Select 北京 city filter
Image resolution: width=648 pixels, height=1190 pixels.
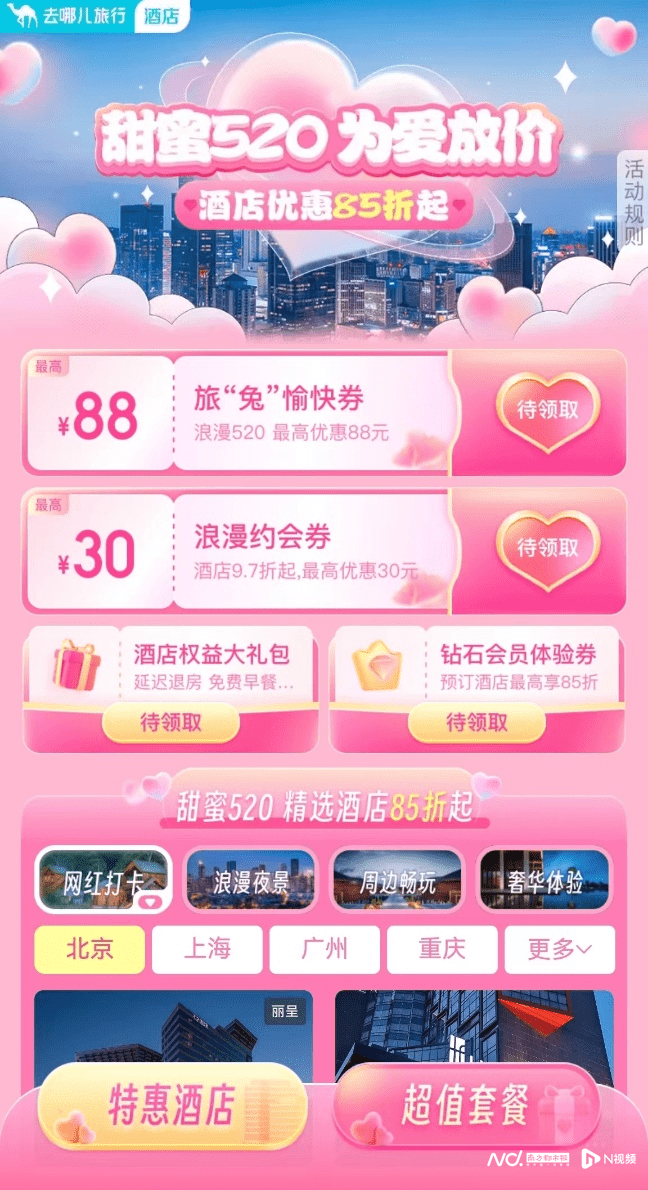[90, 949]
